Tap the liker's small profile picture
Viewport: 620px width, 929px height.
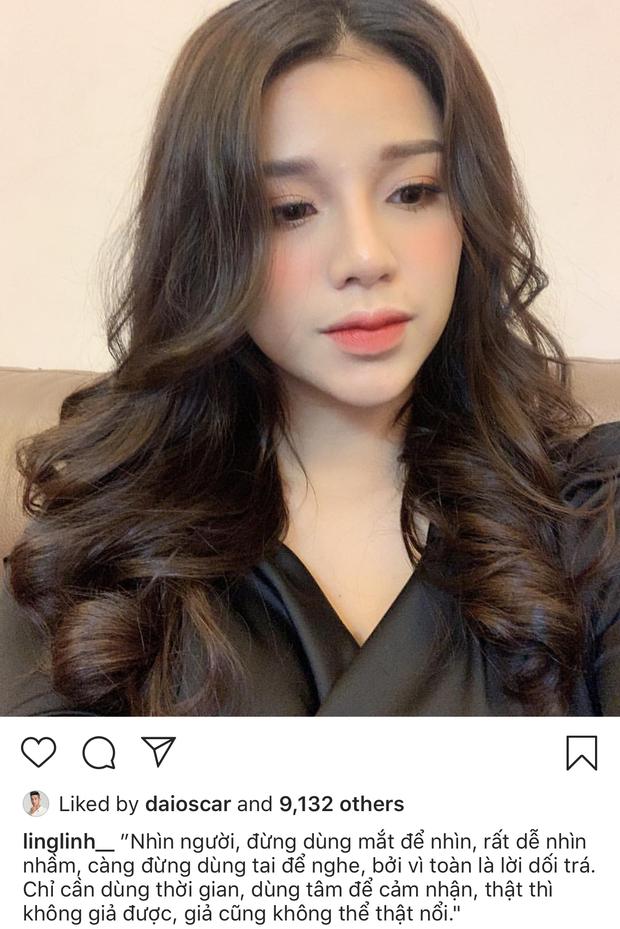36,804
